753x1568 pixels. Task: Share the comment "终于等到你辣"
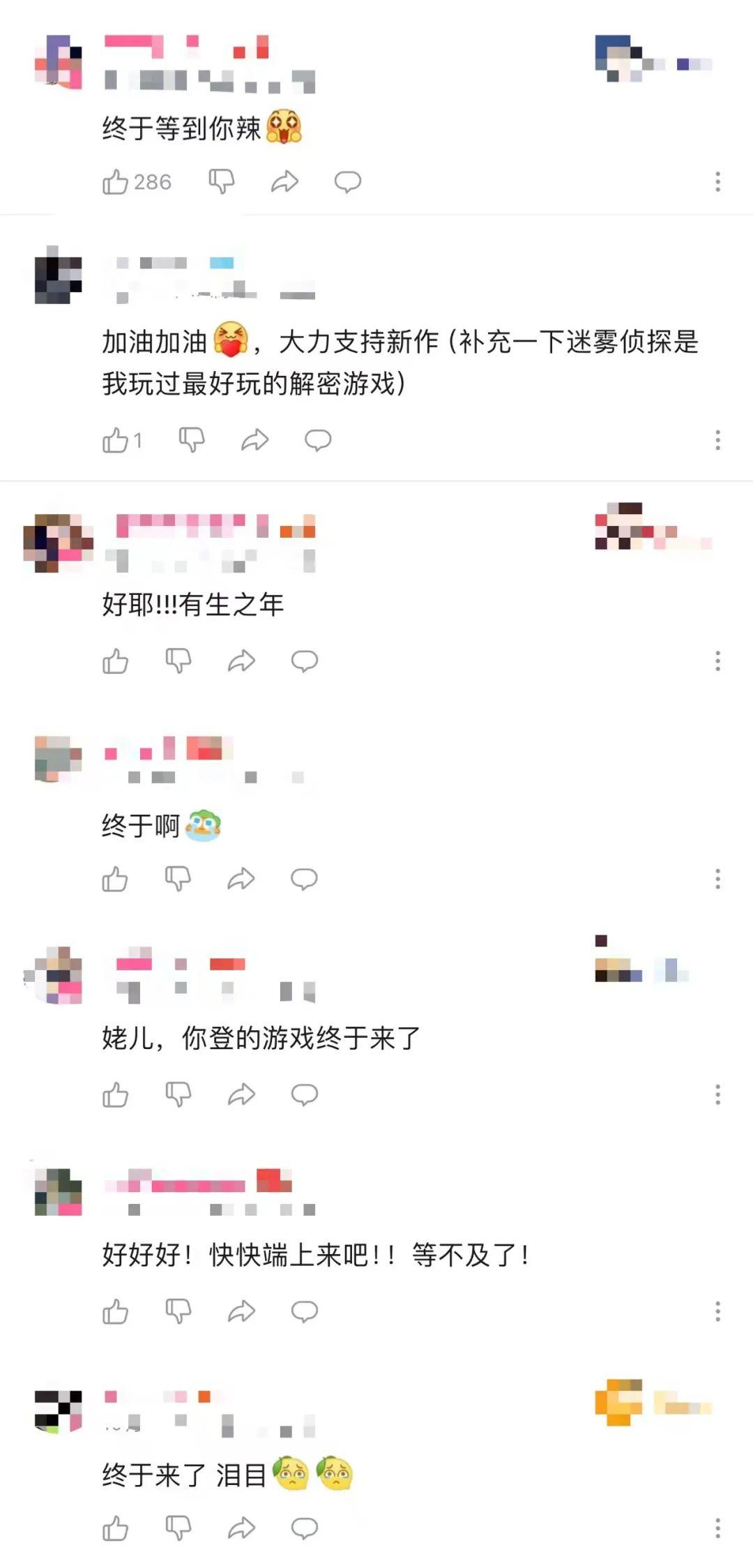[x=284, y=182]
